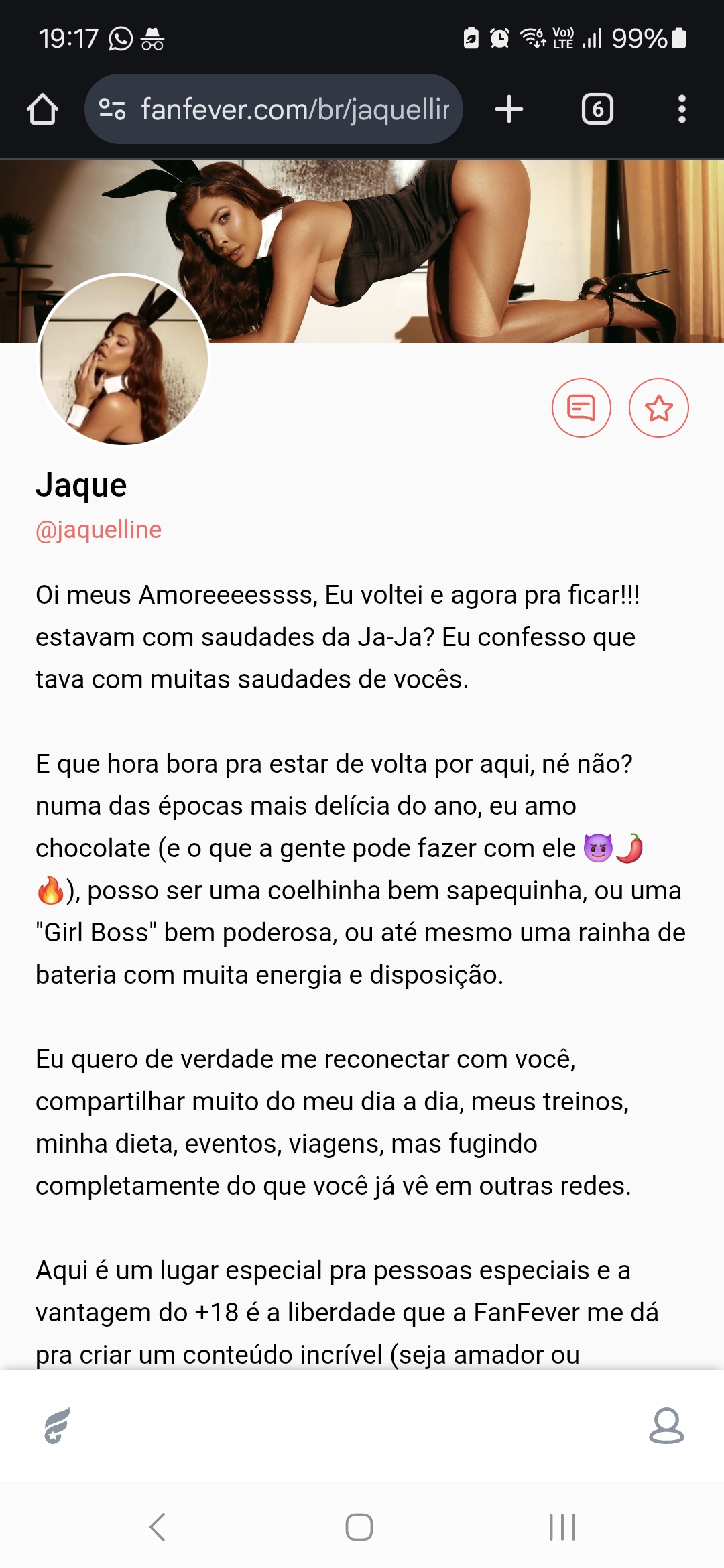Select the "Jaque" display name heading
This screenshot has height=1568, width=724.
[x=81, y=485]
